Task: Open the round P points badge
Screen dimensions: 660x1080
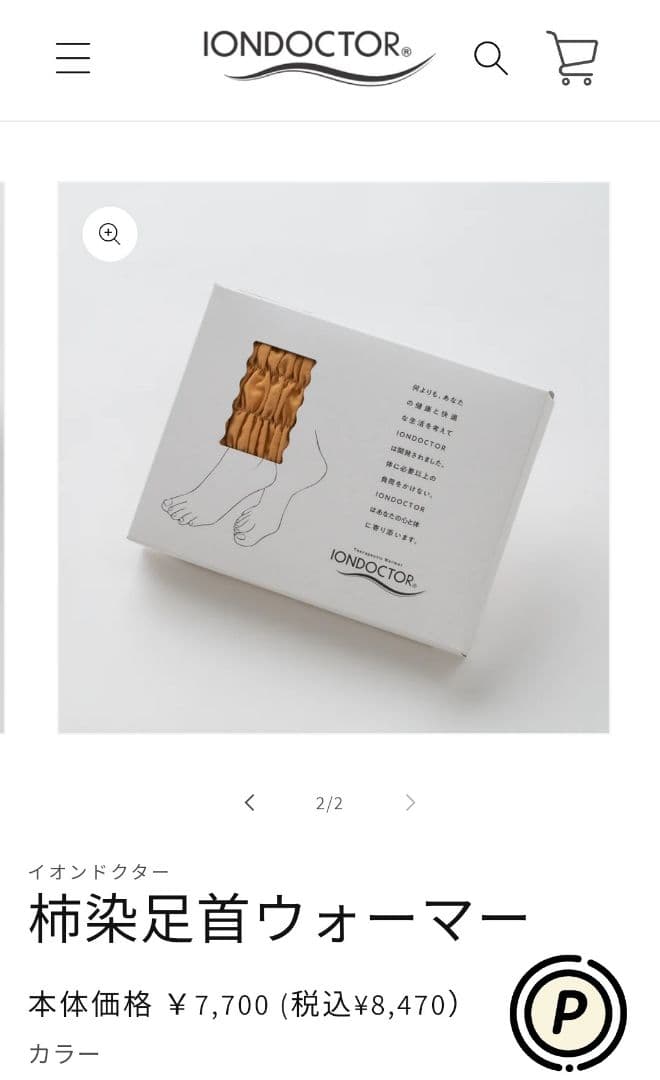Action: click(x=568, y=1013)
